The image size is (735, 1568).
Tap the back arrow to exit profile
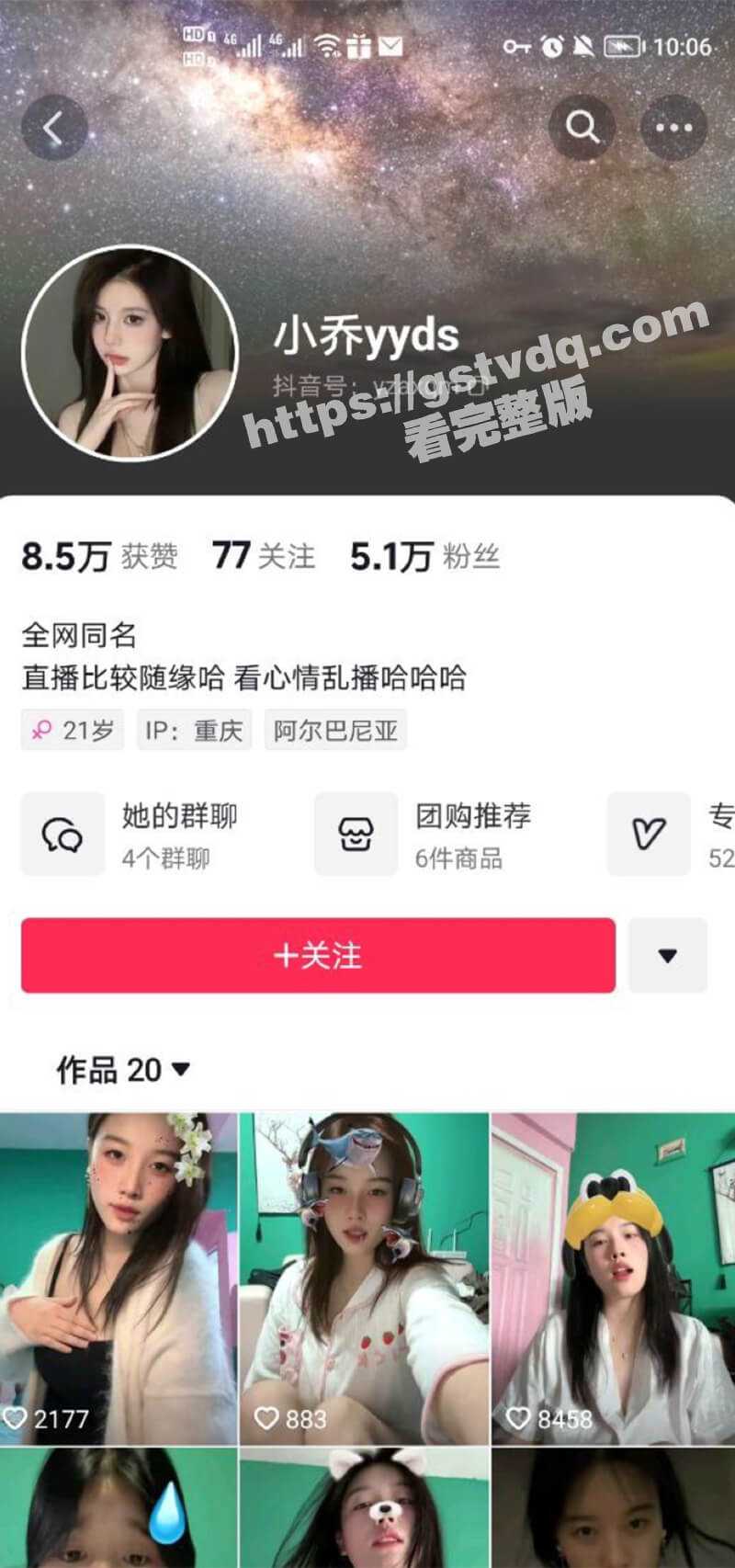point(52,128)
